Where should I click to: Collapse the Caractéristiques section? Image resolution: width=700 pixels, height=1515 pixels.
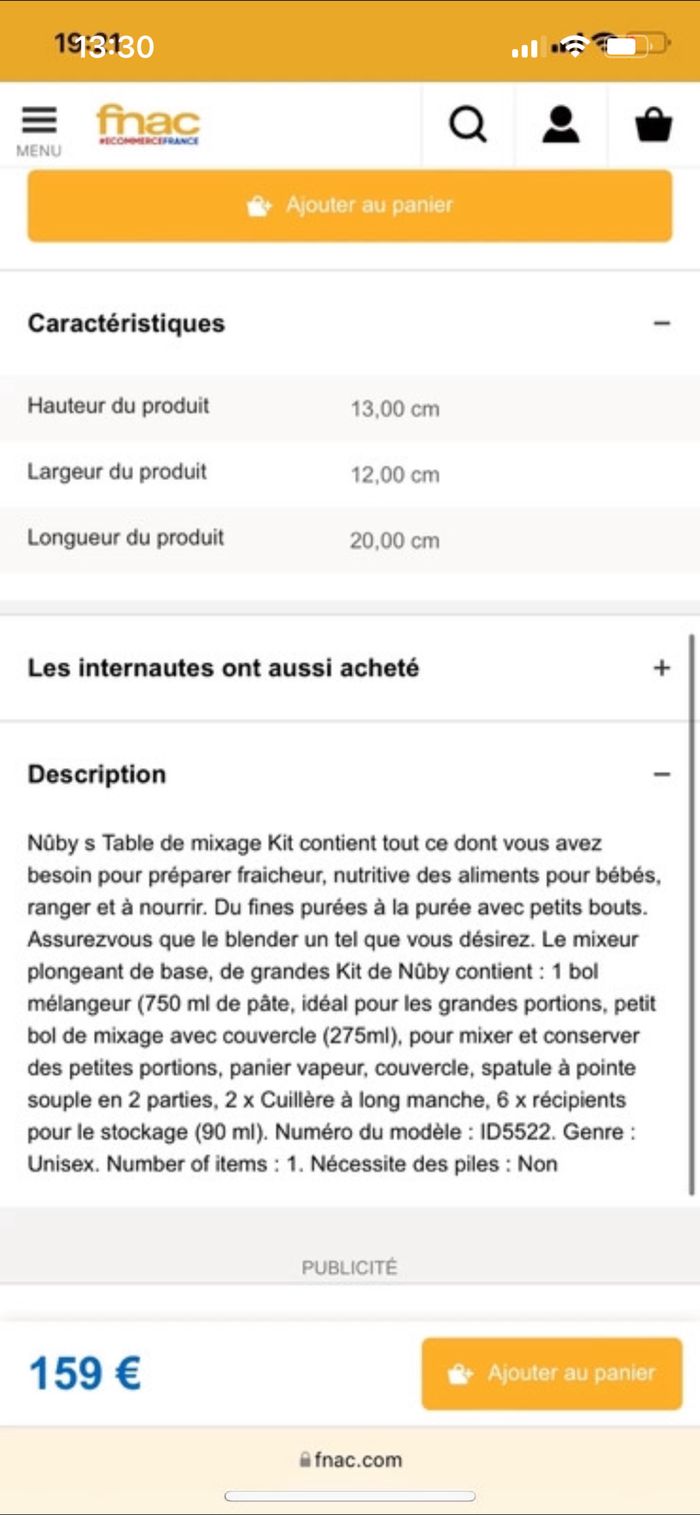click(x=661, y=323)
